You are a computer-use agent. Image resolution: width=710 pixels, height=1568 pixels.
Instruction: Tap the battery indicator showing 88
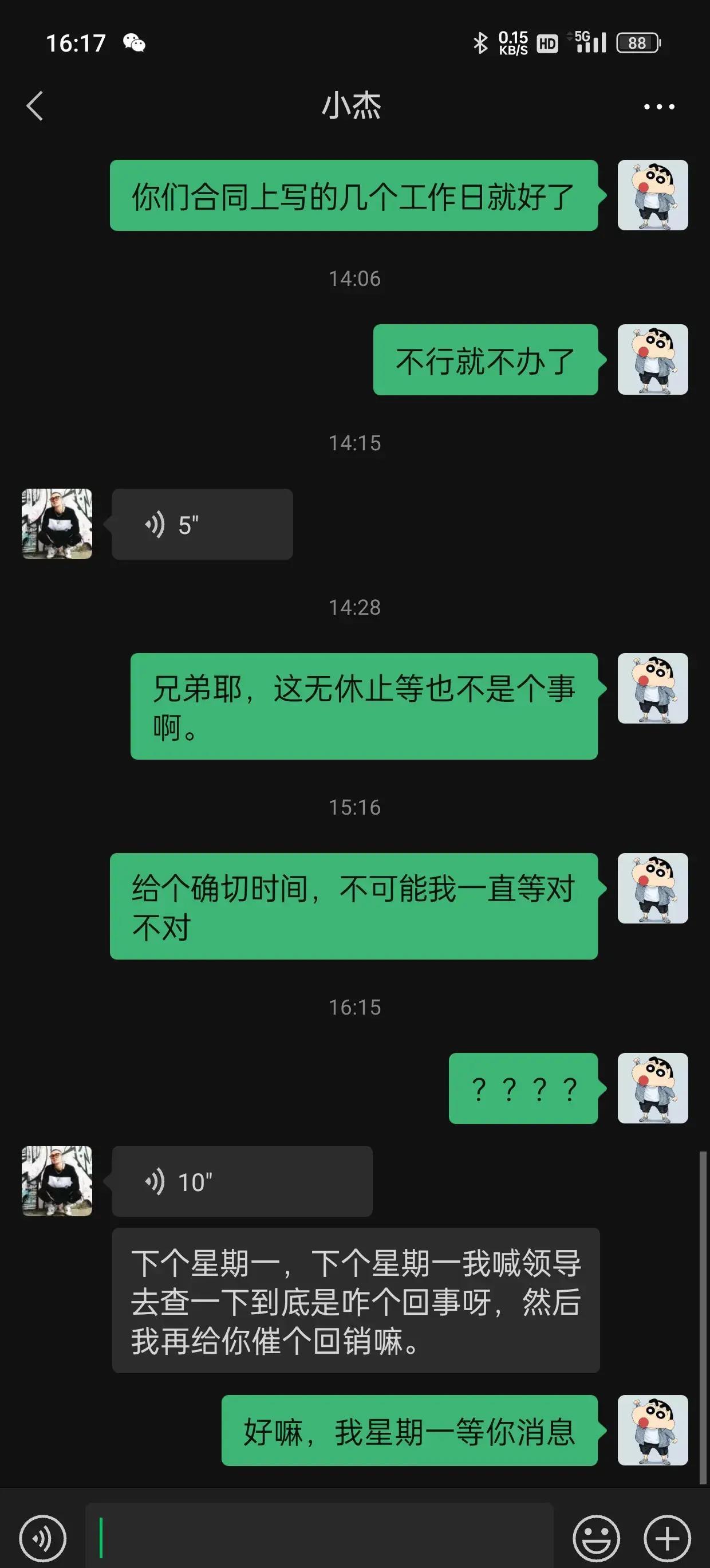coord(637,42)
